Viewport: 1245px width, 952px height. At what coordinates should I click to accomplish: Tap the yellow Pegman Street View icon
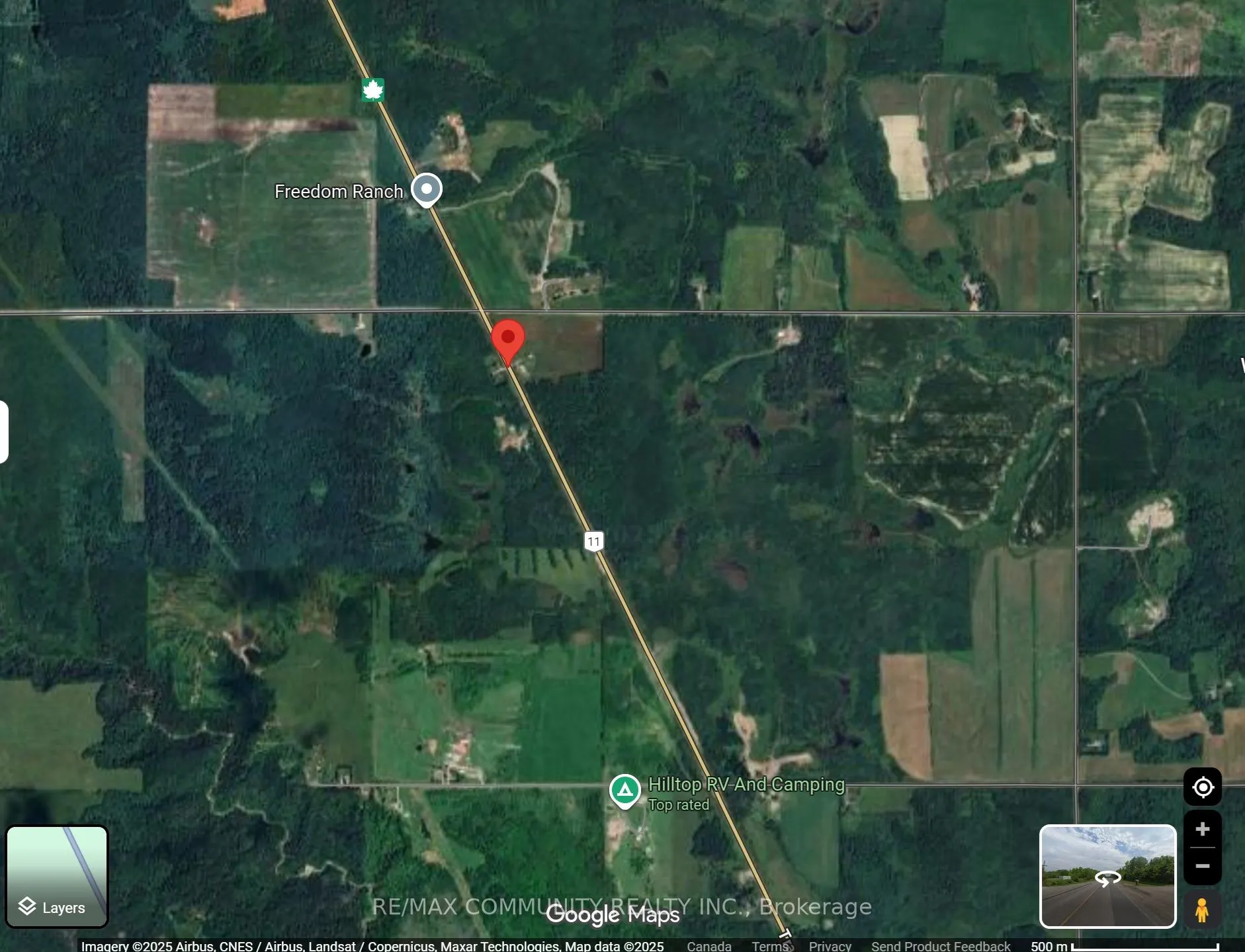1201,910
